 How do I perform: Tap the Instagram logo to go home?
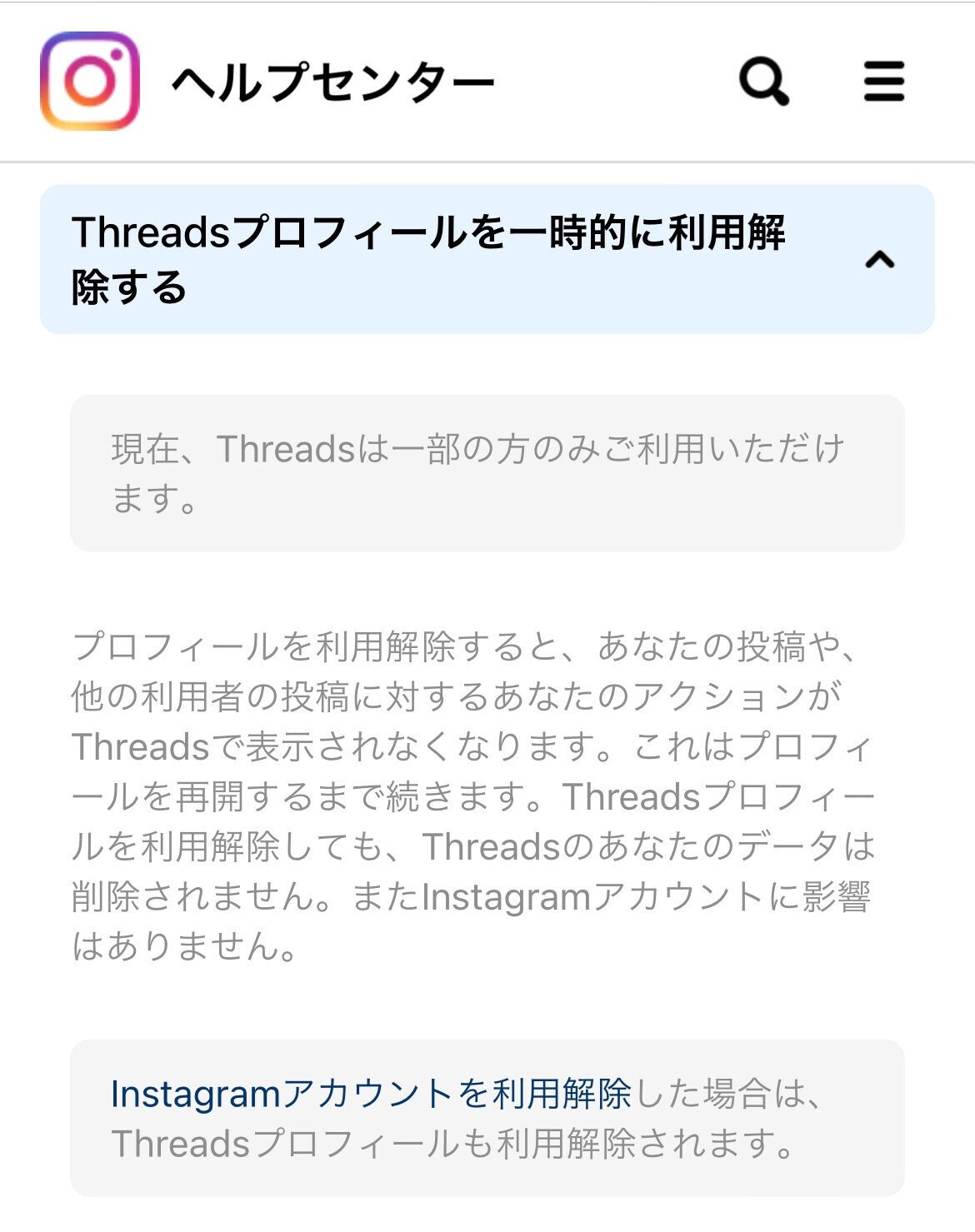(x=90, y=81)
